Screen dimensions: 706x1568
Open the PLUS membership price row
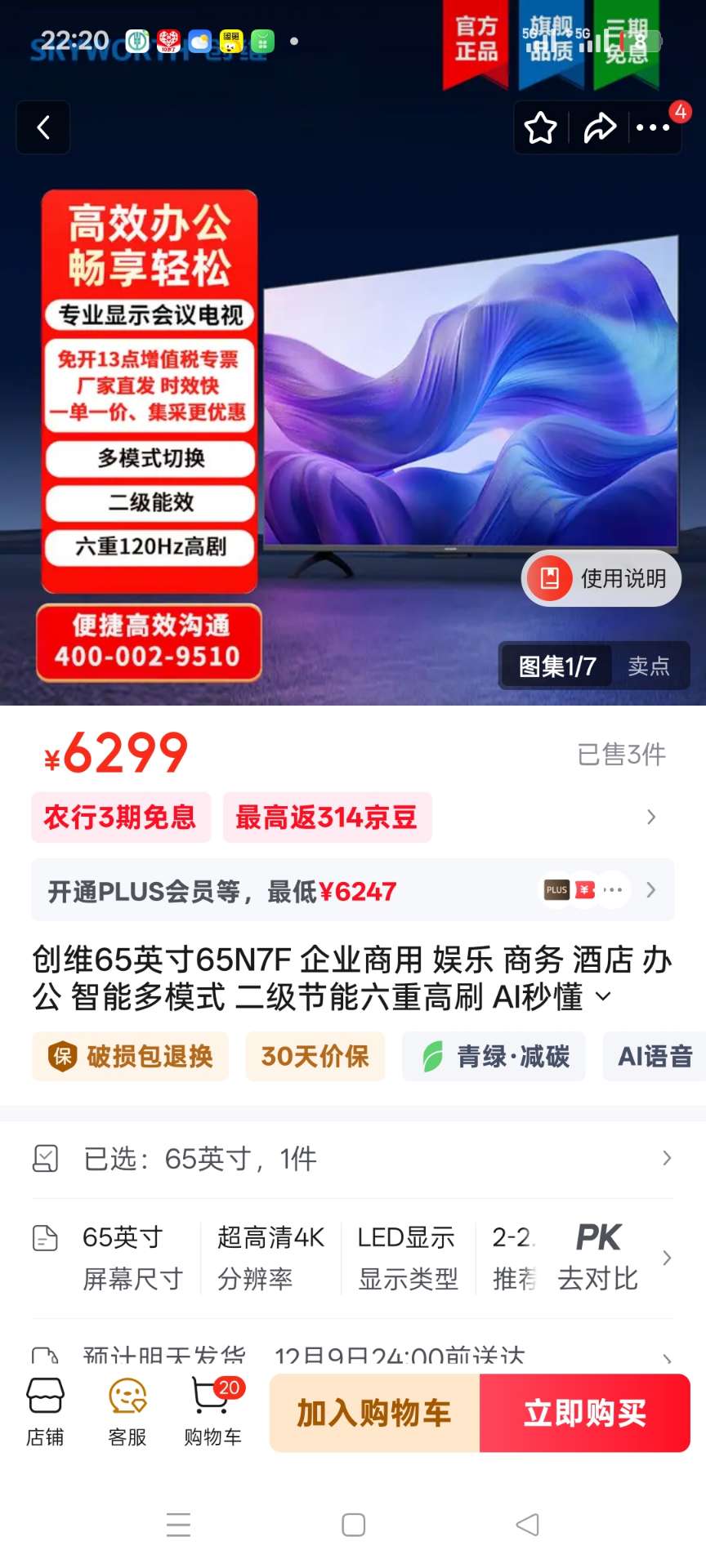352,890
